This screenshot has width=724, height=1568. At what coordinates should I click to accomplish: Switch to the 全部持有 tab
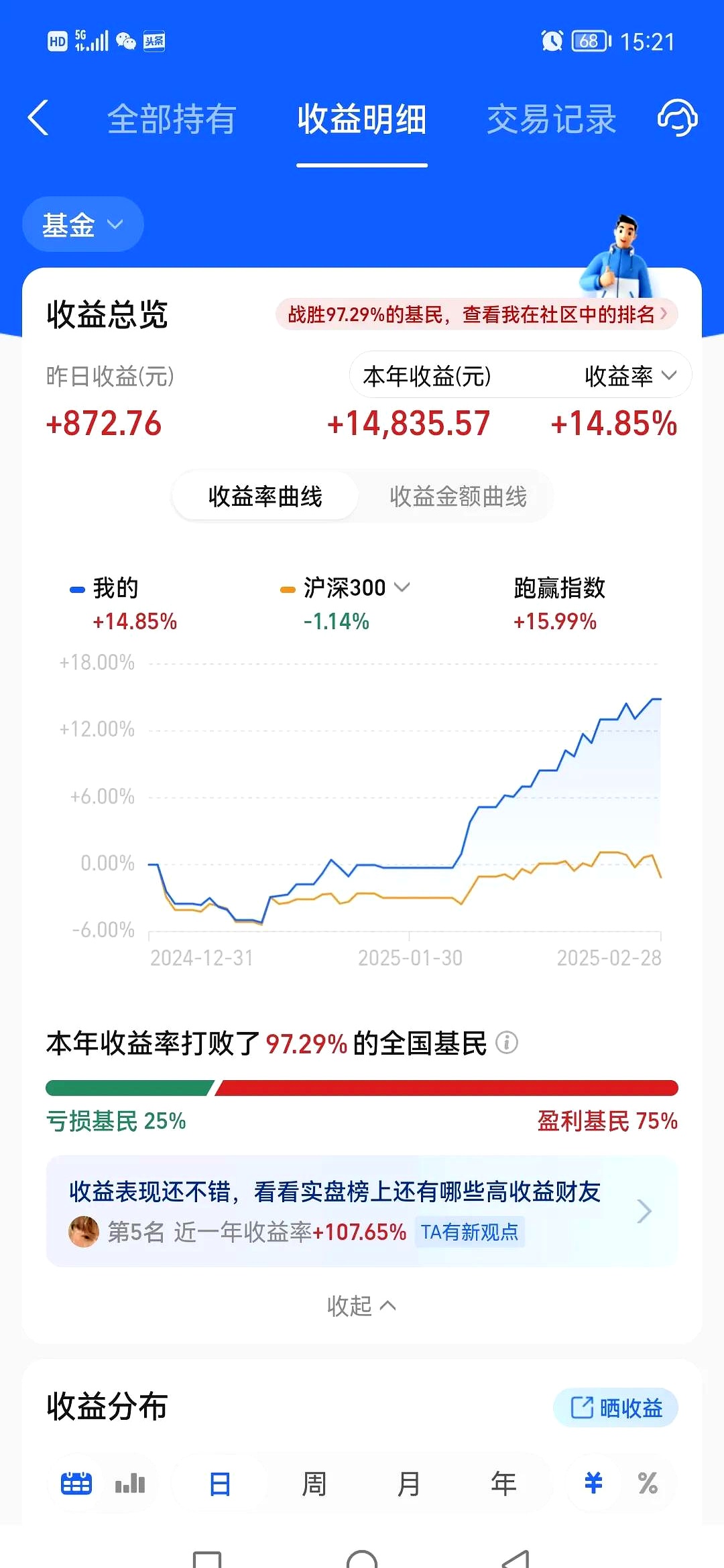[x=172, y=118]
